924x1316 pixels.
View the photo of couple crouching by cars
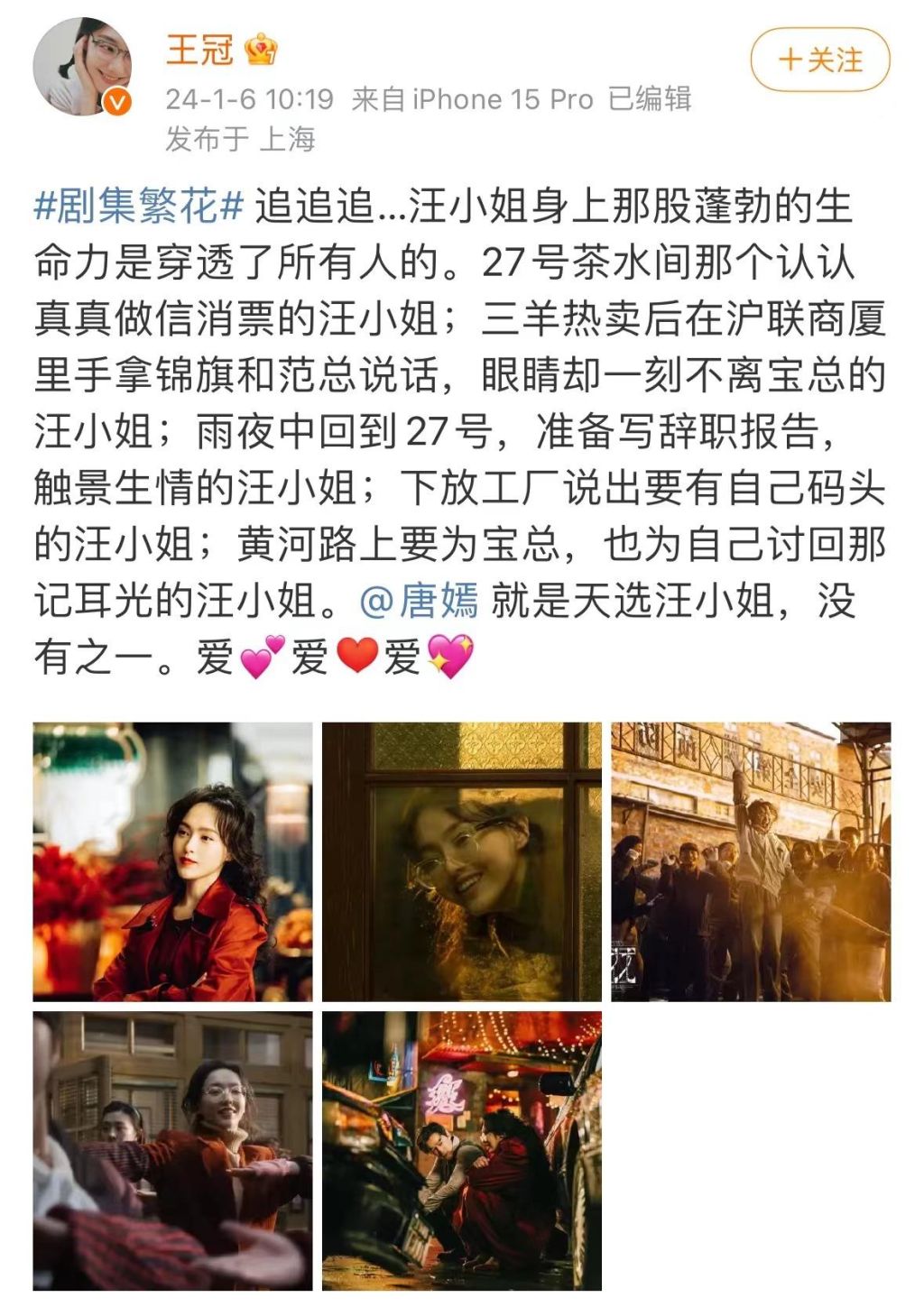tap(461, 1150)
